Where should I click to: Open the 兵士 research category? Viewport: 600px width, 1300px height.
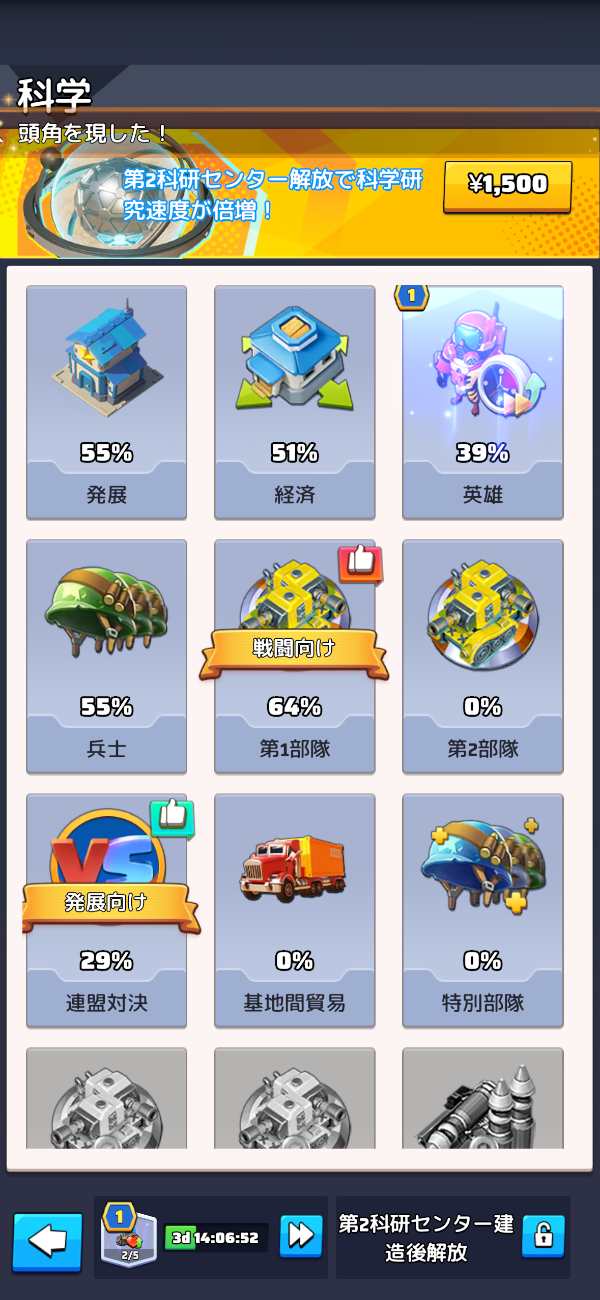coord(106,656)
